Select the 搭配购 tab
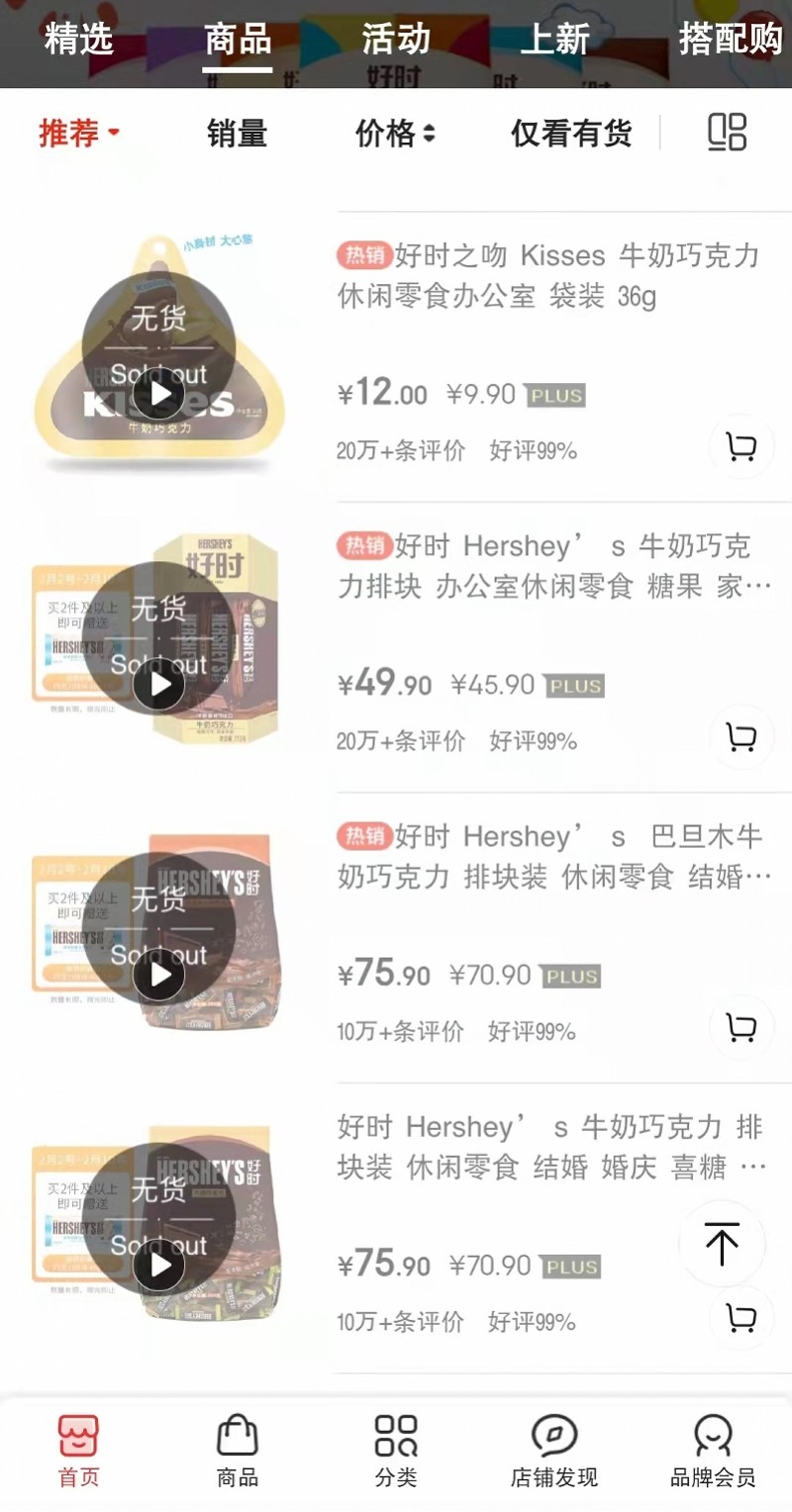 731,40
